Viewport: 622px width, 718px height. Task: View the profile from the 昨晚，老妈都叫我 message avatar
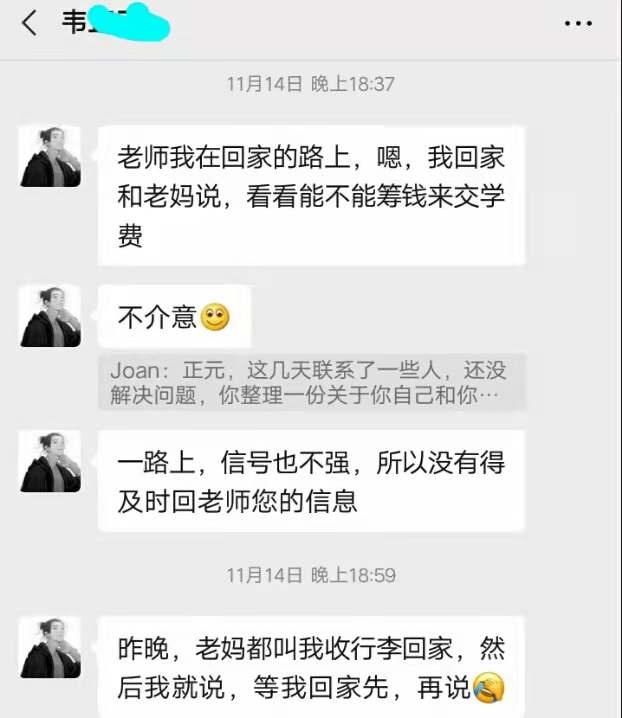[51, 648]
